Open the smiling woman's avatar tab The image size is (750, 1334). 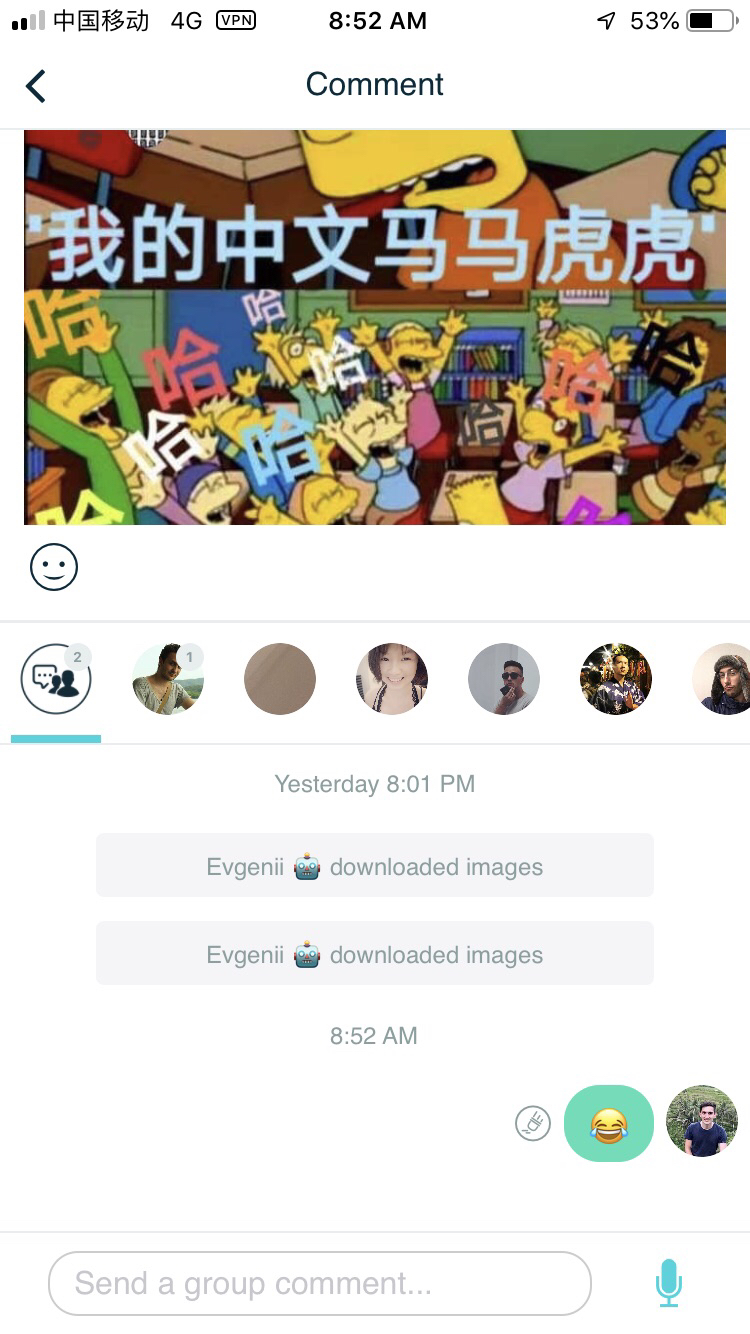[392, 679]
